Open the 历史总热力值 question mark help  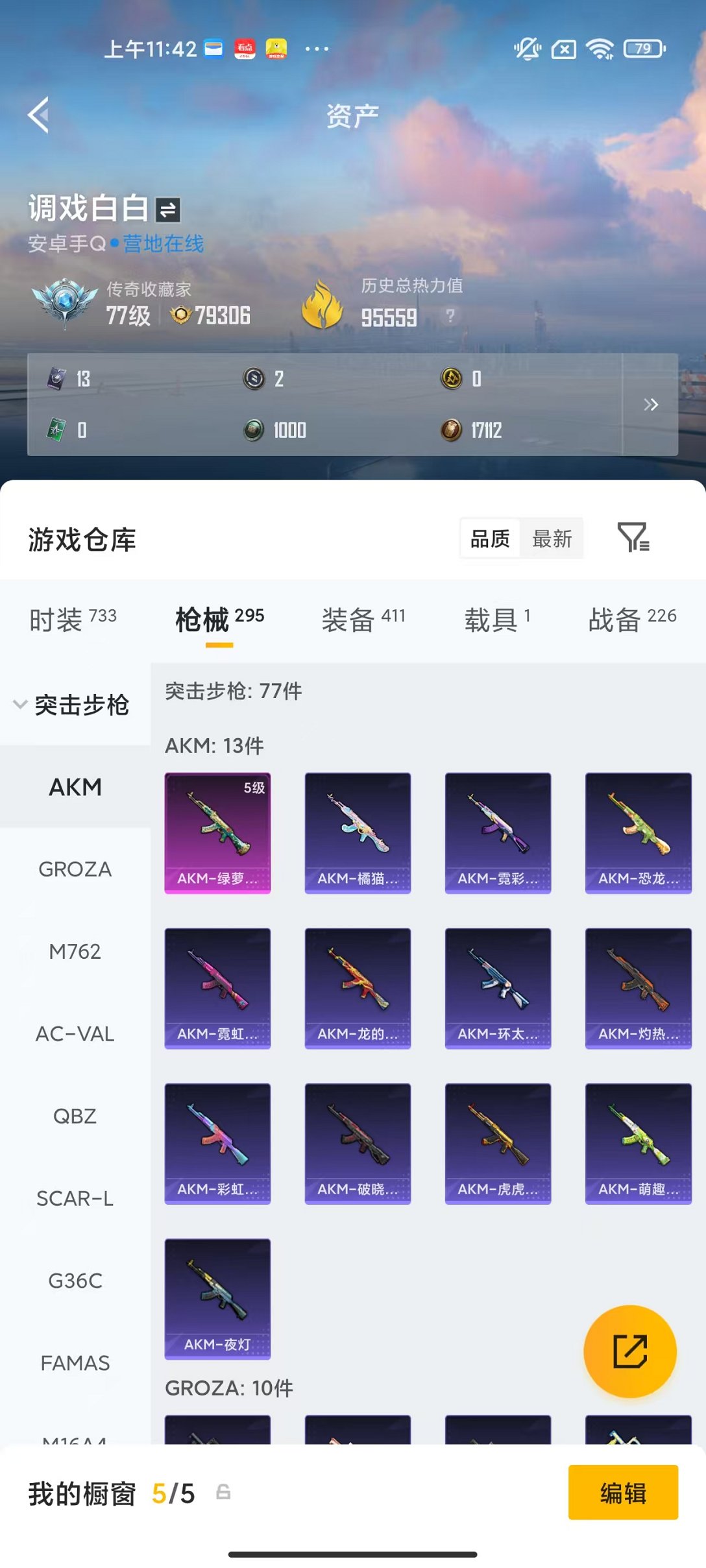pyautogui.click(x=450, y=316)
